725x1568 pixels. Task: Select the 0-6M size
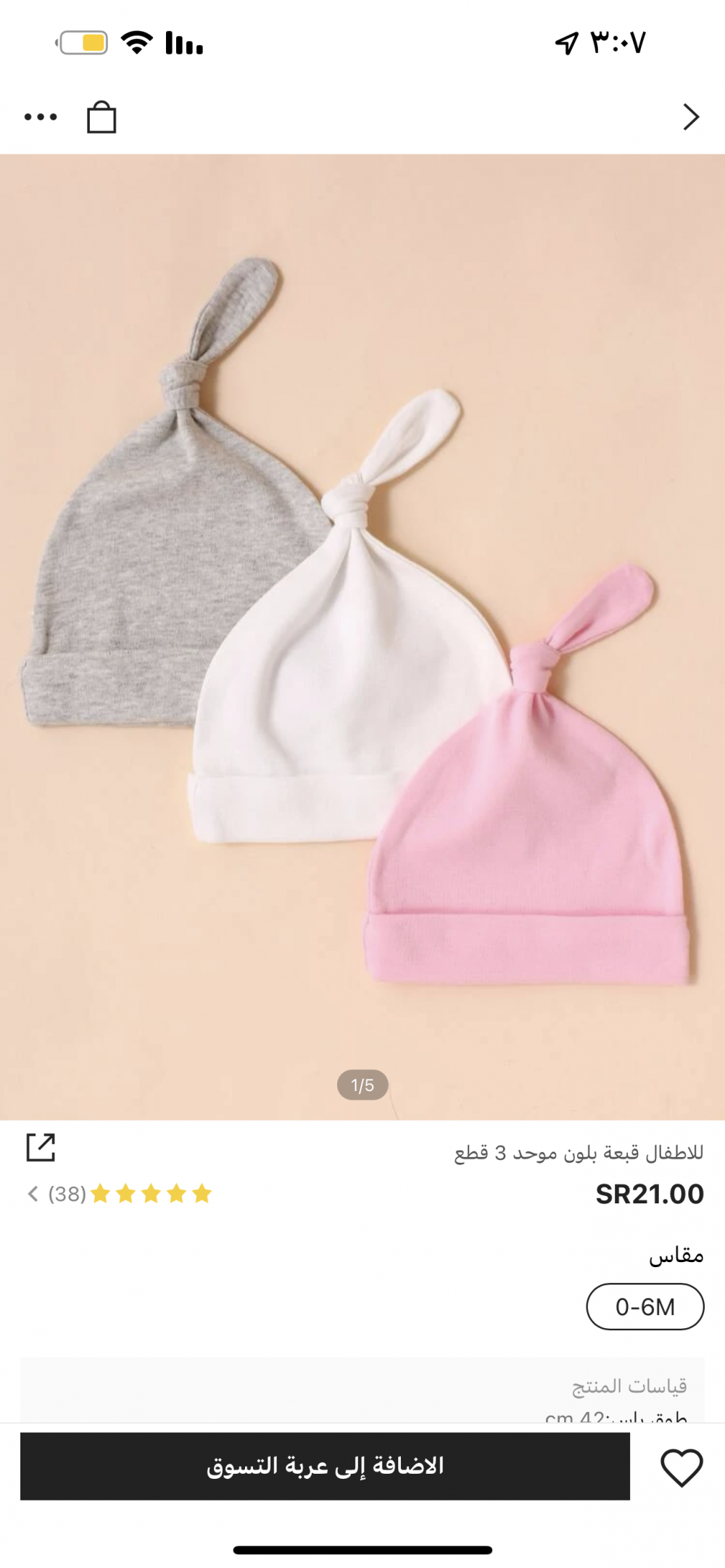pos(645,1306)
